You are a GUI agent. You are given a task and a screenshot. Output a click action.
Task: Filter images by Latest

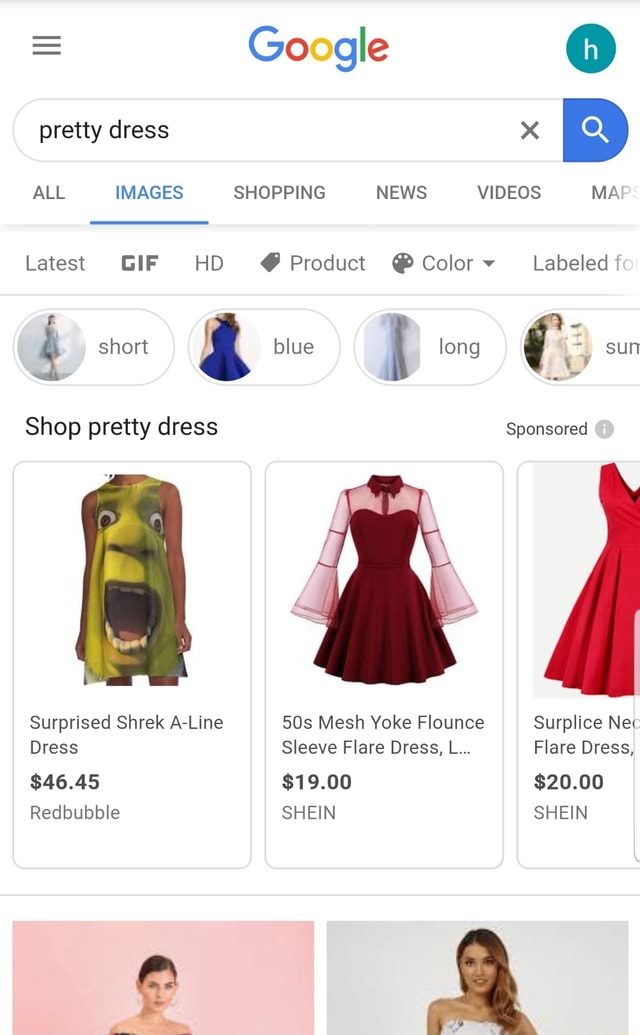point(55,263)
